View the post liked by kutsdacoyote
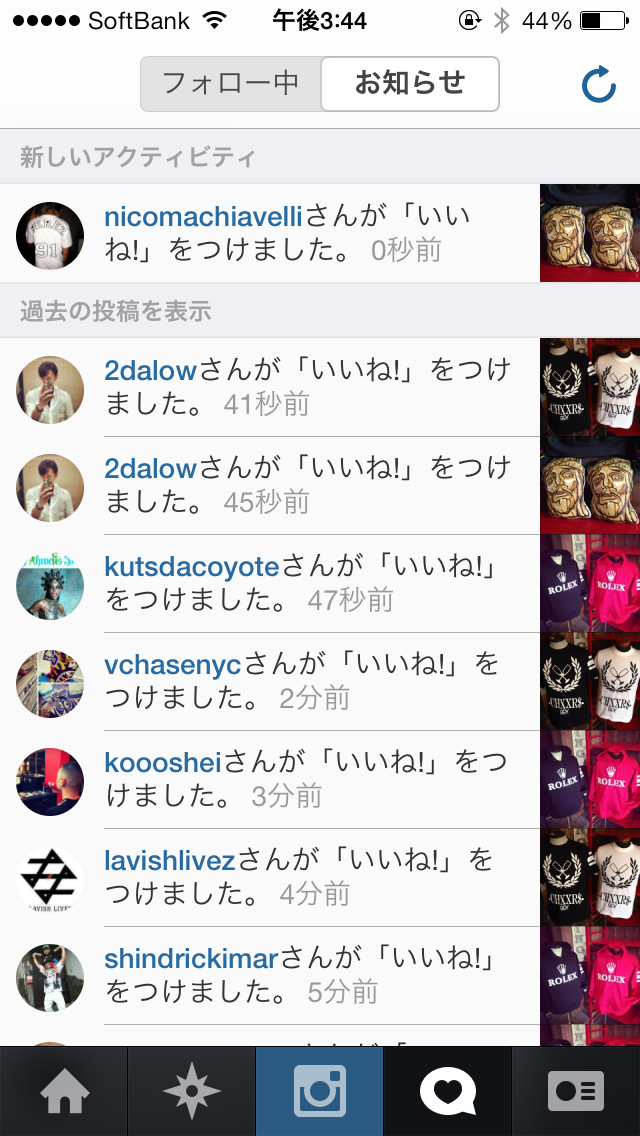The height and width of the screenshot is (1136, 640). click(590, 583)
